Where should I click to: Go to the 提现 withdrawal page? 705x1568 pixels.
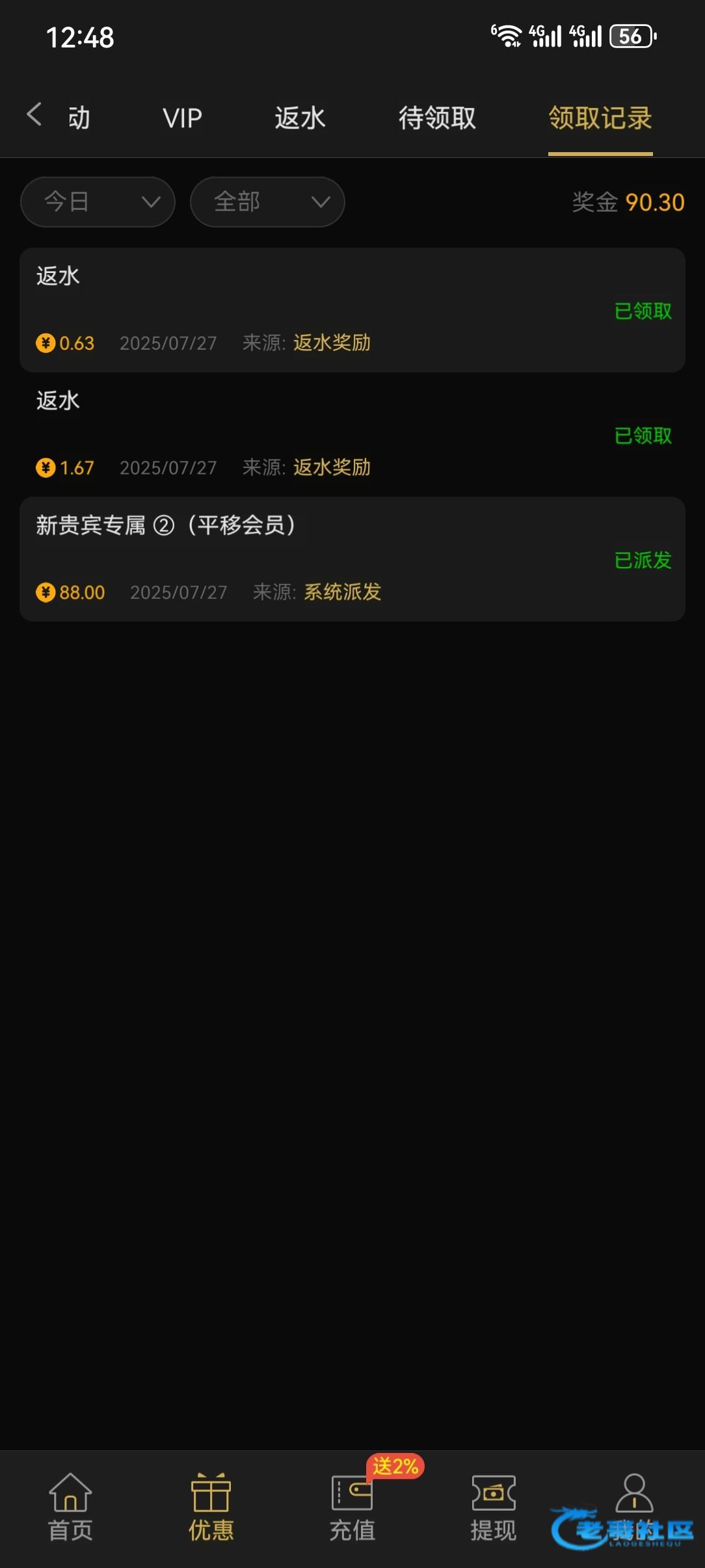[493, 1508]
